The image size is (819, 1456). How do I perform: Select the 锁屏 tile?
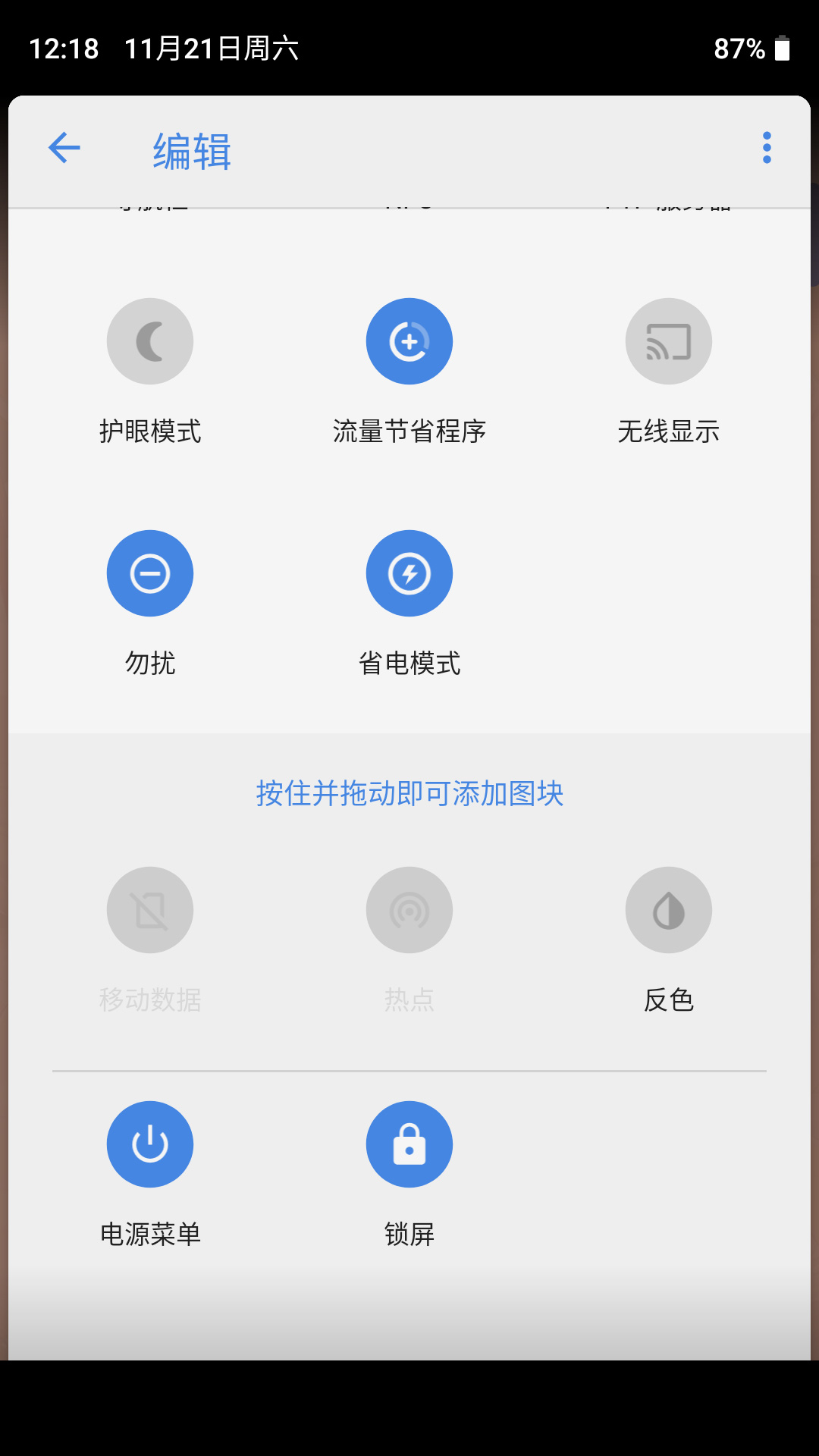tap(409, 1144)
